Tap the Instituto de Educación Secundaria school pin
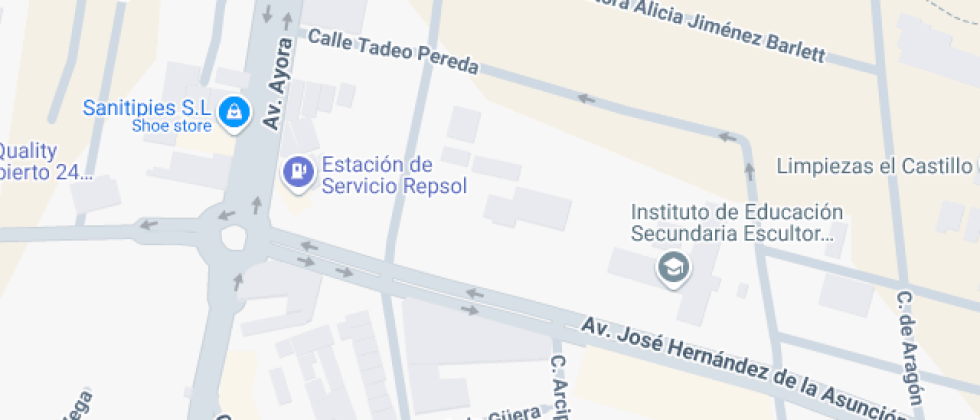Screen dimensions: 980x420 coord(673,269)
